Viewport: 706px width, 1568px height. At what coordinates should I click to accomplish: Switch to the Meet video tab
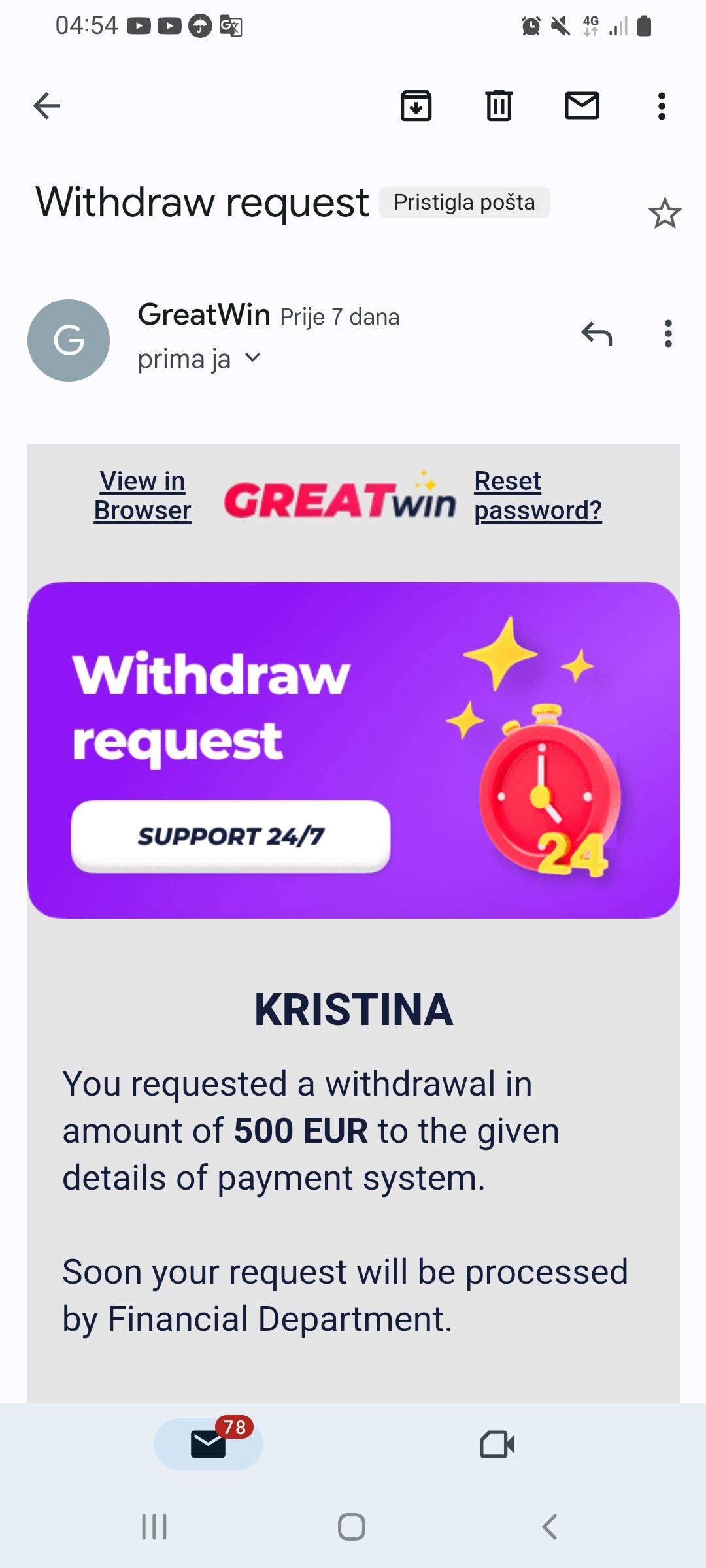tap(497, 1444)
